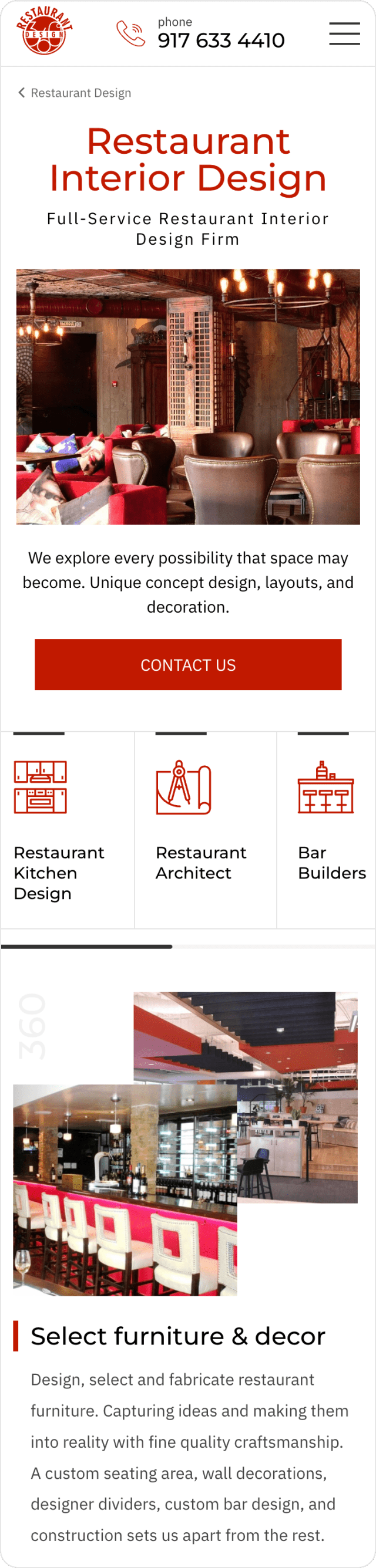Open the Restaurant Kitchen Design card

coord(60,831)
